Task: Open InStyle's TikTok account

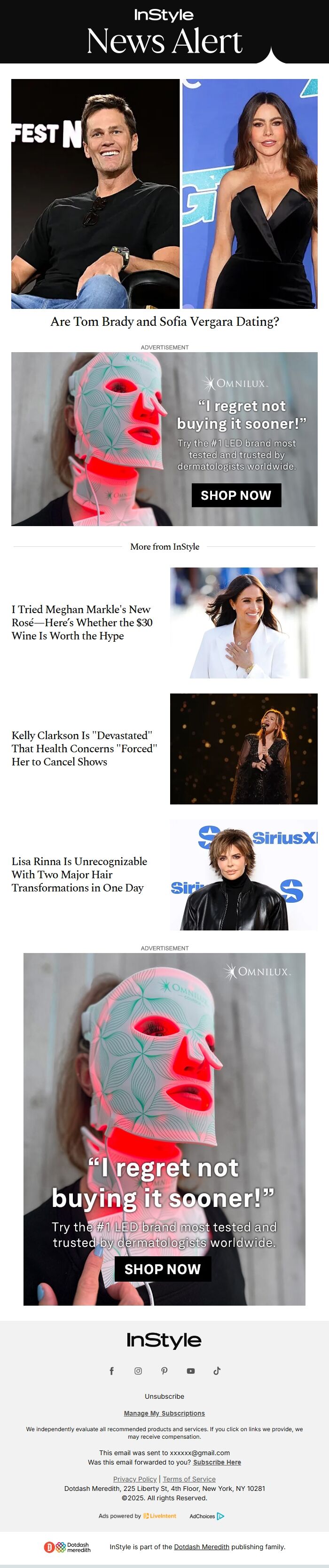Action: pos(217,1371)
